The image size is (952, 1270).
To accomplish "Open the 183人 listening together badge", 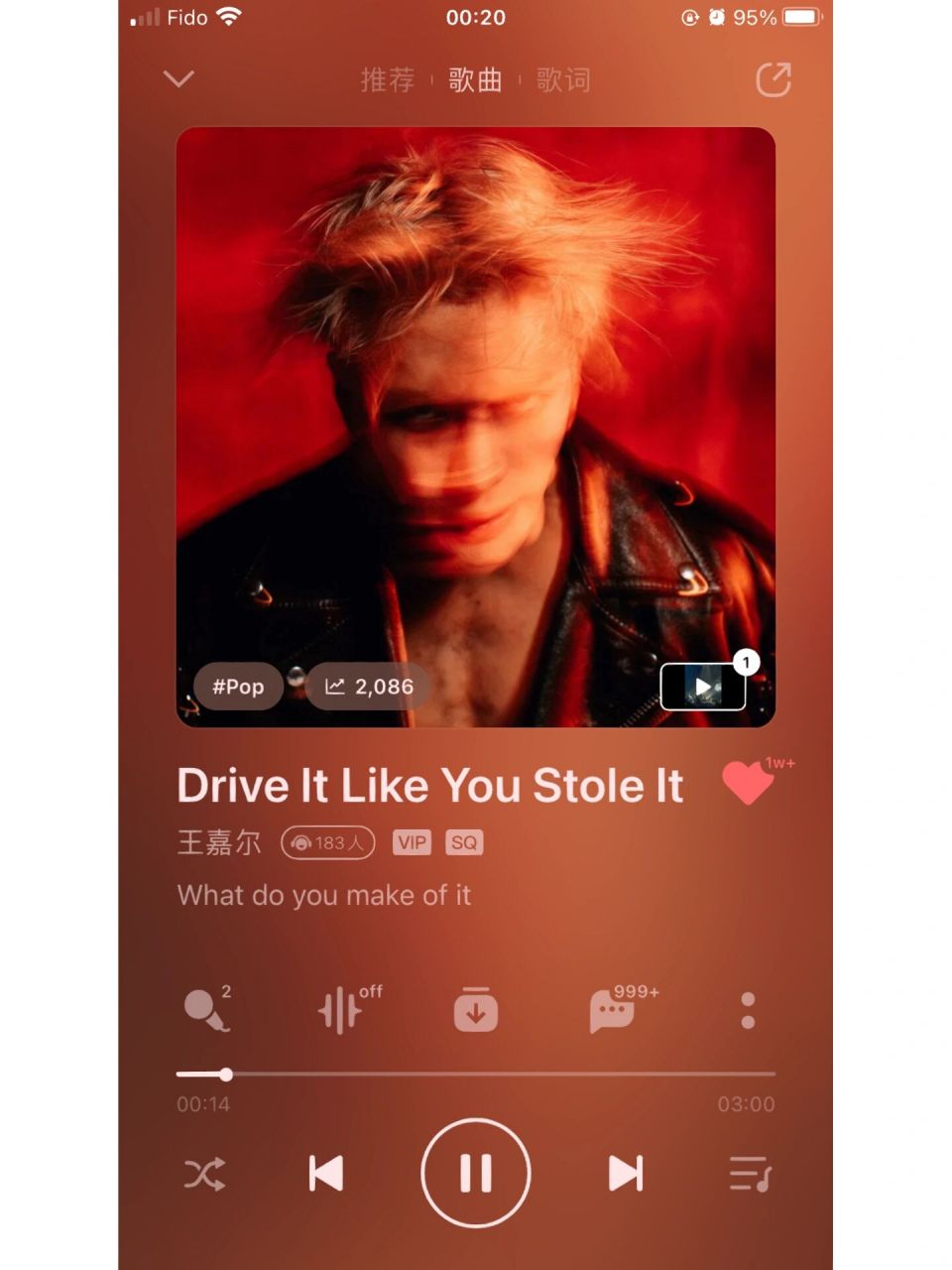I will (x=328, y=842).
